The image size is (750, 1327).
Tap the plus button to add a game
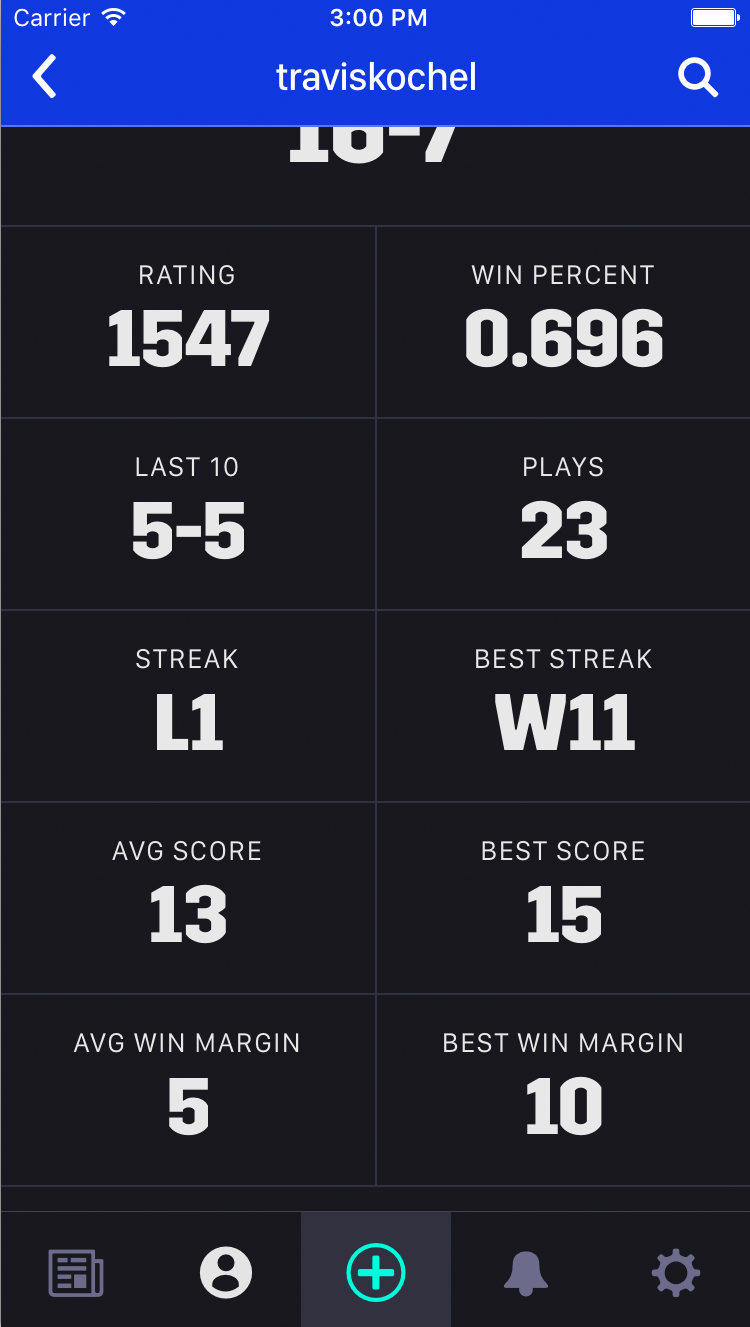coord(376,1273)
